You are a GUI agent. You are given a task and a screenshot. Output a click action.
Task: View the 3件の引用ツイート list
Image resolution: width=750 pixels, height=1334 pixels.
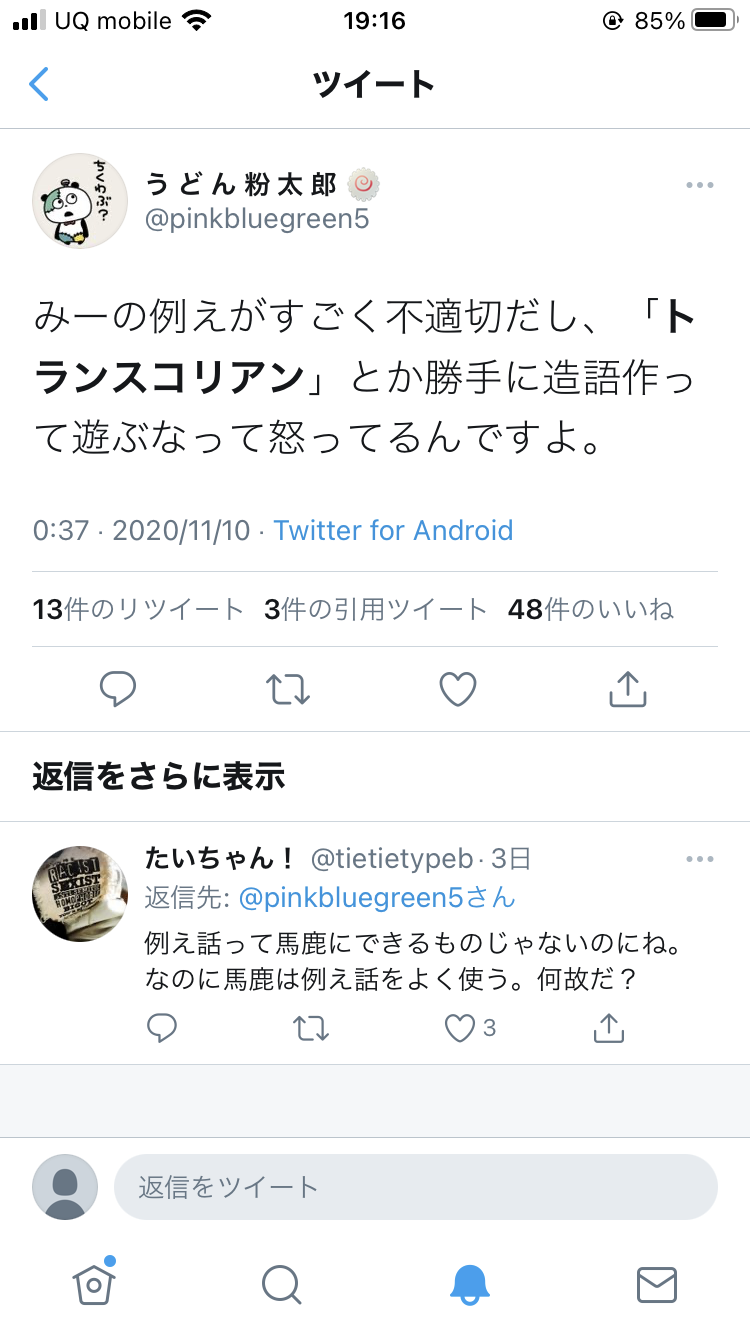point(375,609)
